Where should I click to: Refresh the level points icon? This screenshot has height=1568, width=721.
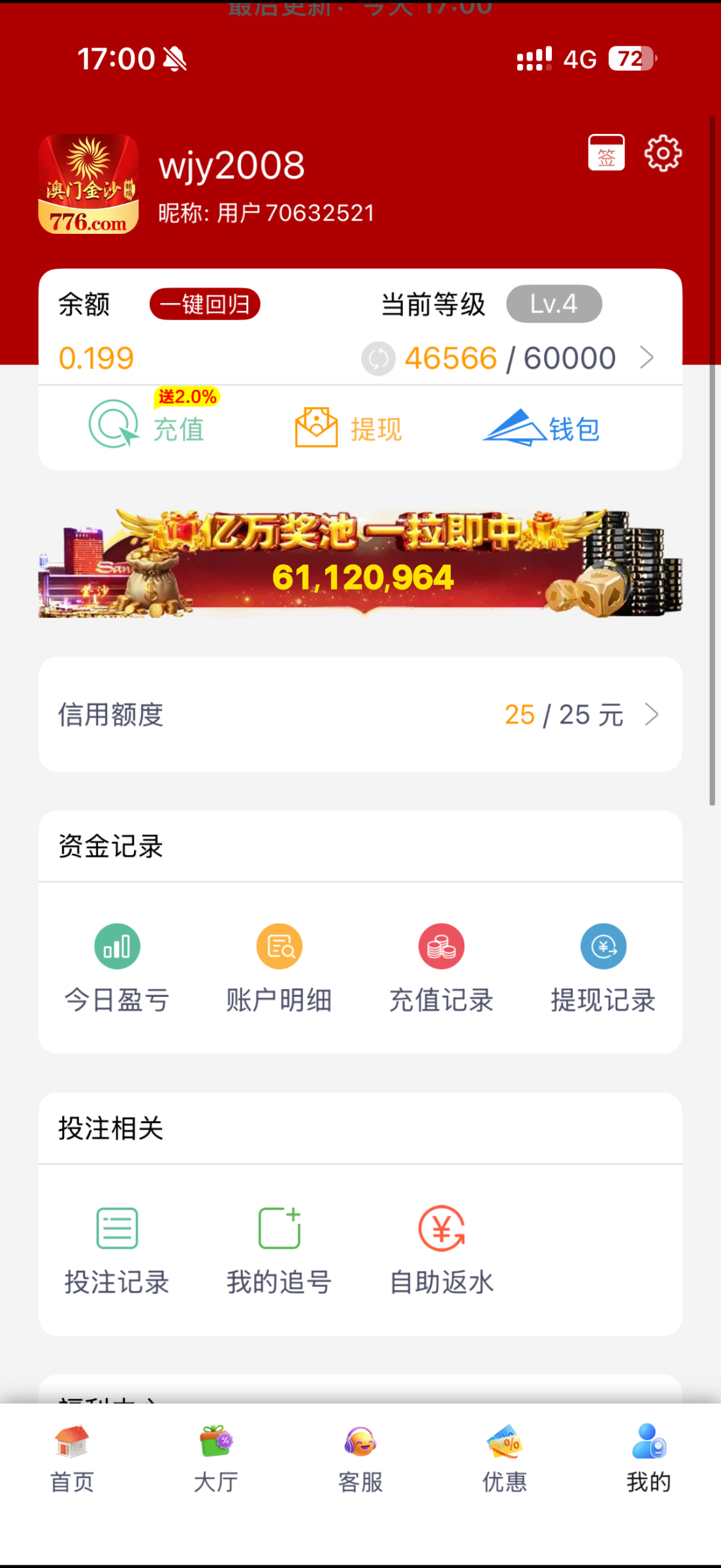[378, 359]
